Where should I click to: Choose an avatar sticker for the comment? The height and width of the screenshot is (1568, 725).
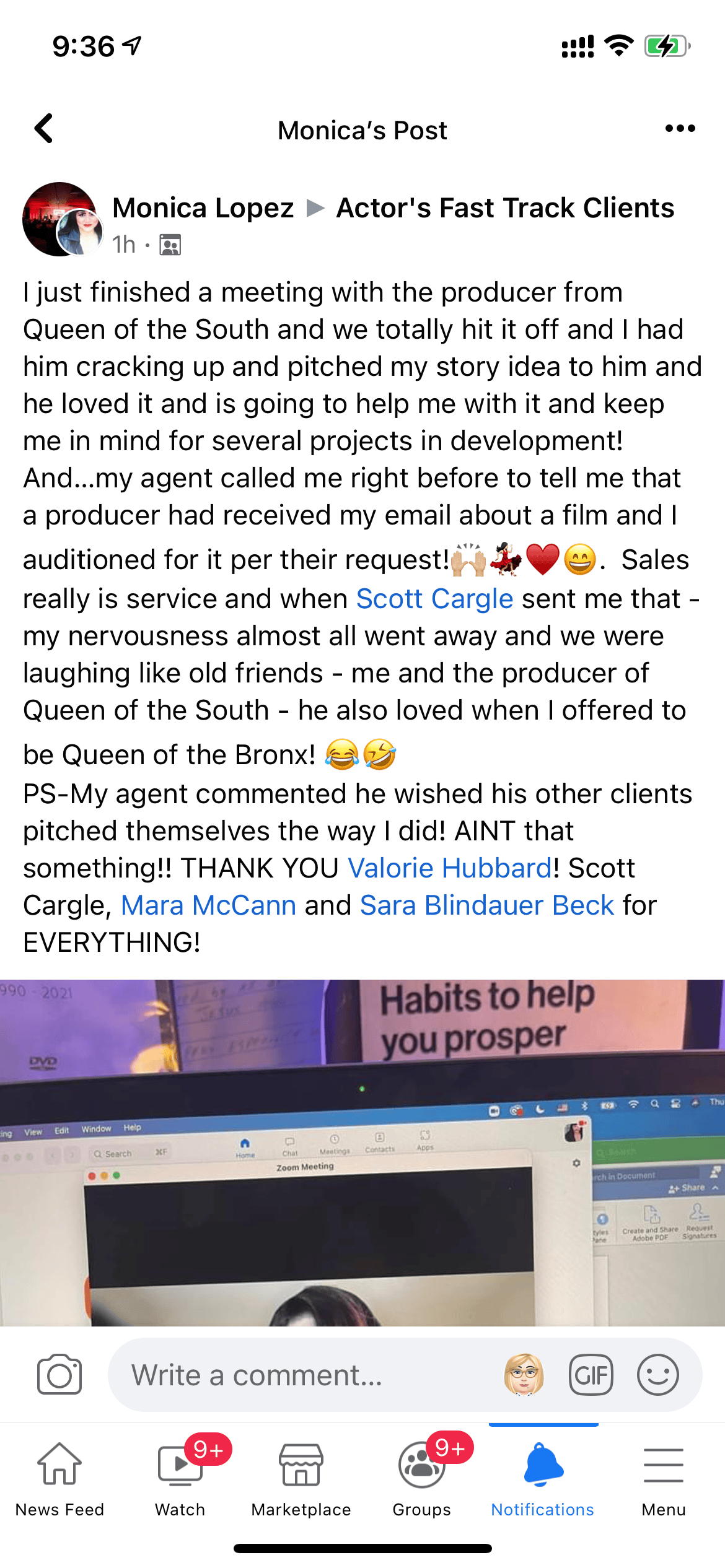pyautogui.click(x=524, y=1375)
